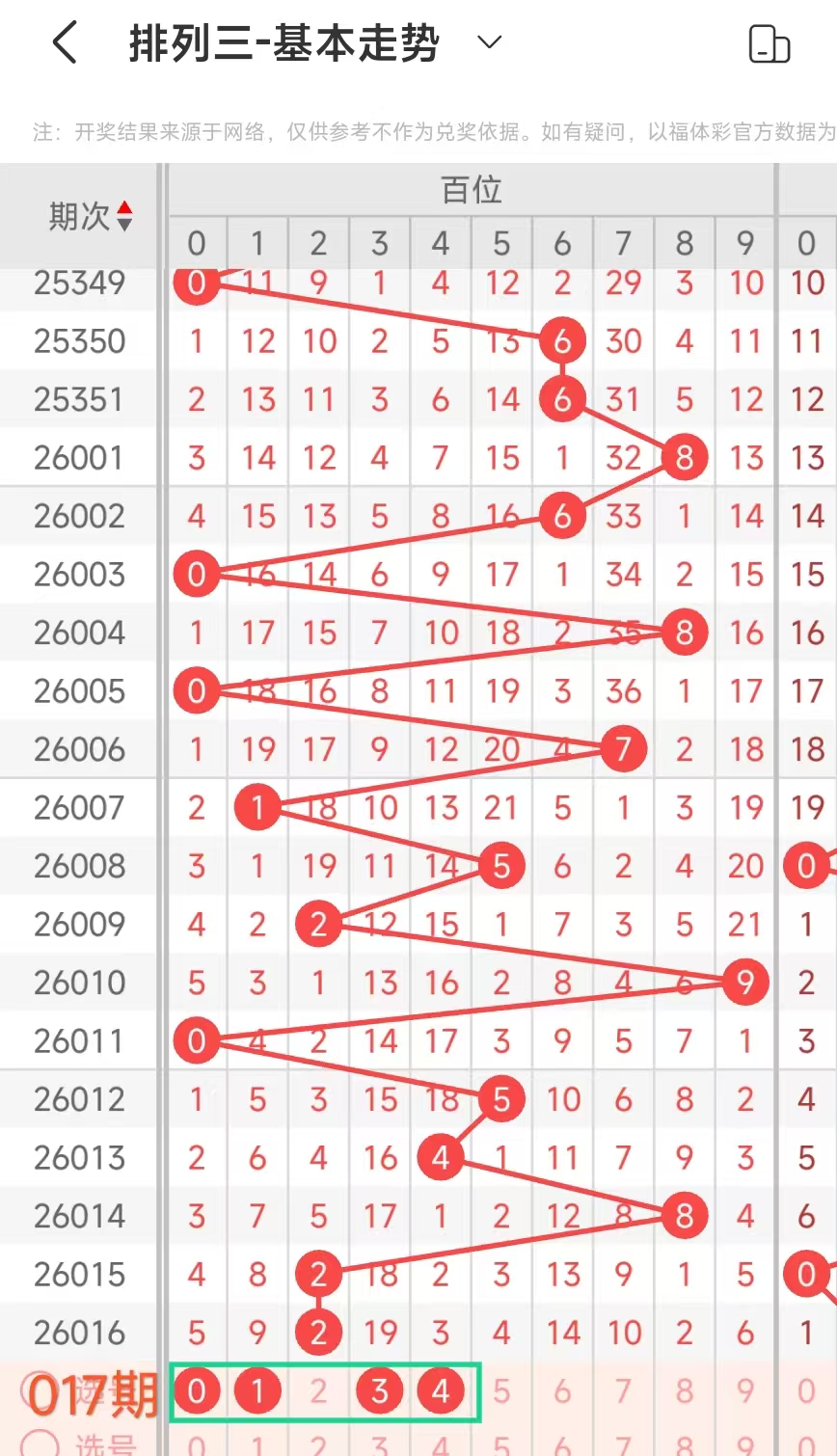Image resolution: width=837 pixels, height=1456 pixels.
Task: Select number 5 in first 选号 百位 row
Action: (x=501, y=1391)
